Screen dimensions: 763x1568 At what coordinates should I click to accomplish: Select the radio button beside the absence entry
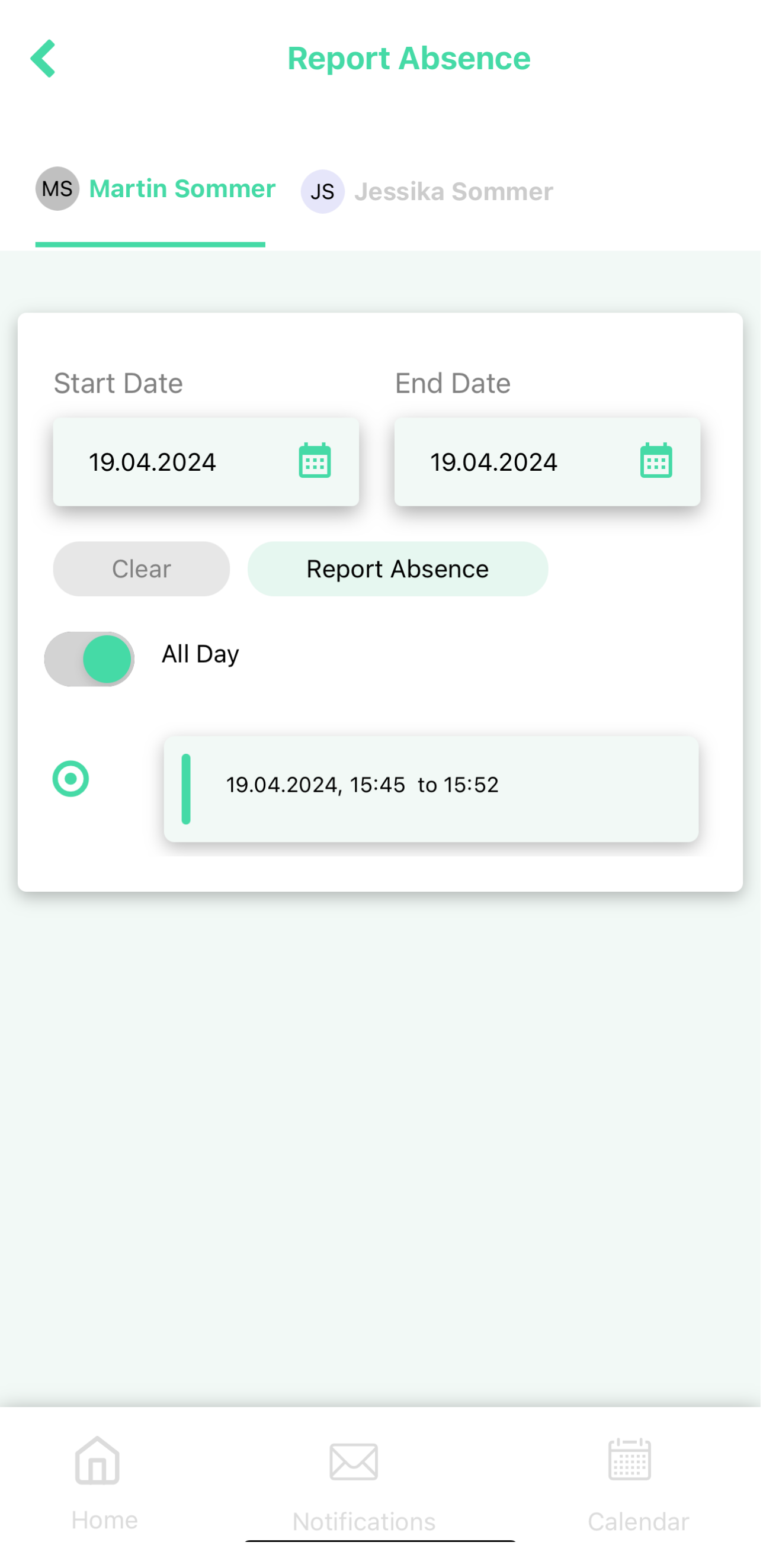tap(70, 780)
